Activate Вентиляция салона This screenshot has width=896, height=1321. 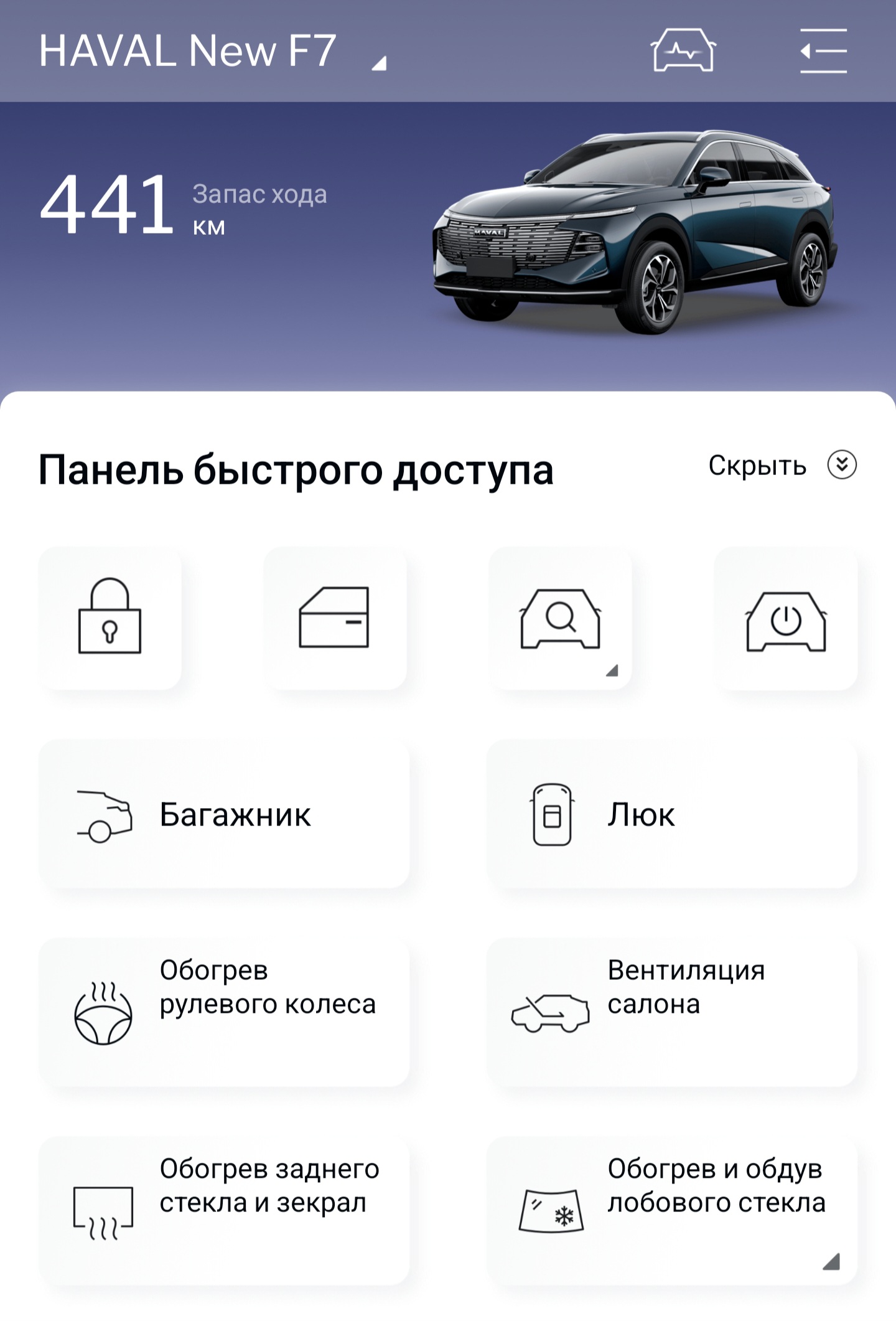point(672,1012)
